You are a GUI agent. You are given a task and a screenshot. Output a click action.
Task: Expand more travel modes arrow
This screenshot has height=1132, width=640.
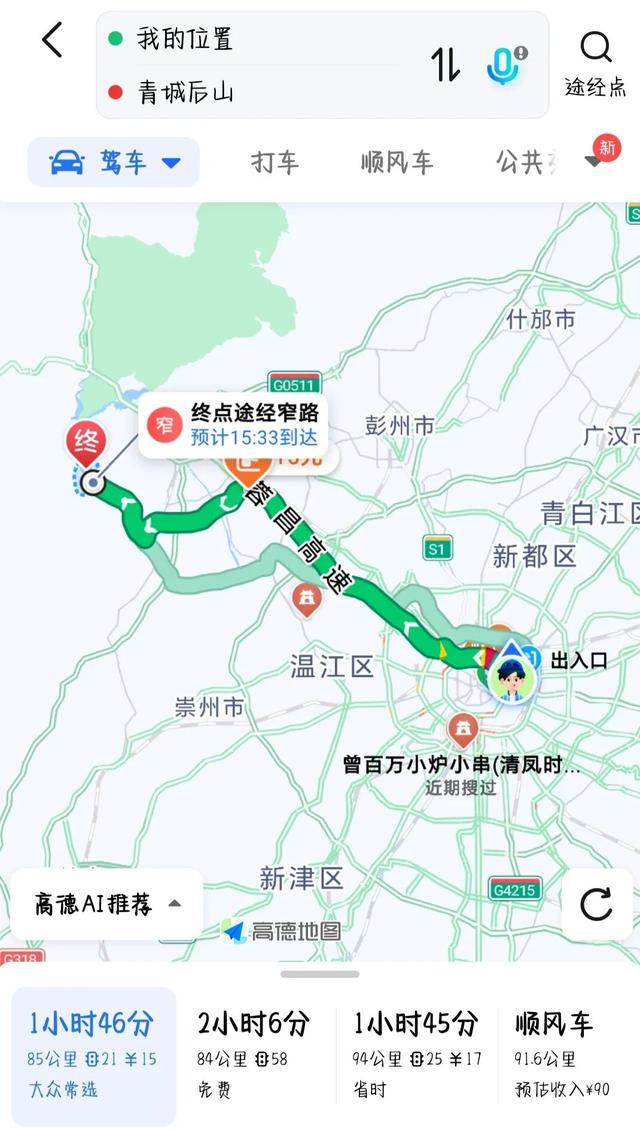click(x=594, y=162)
